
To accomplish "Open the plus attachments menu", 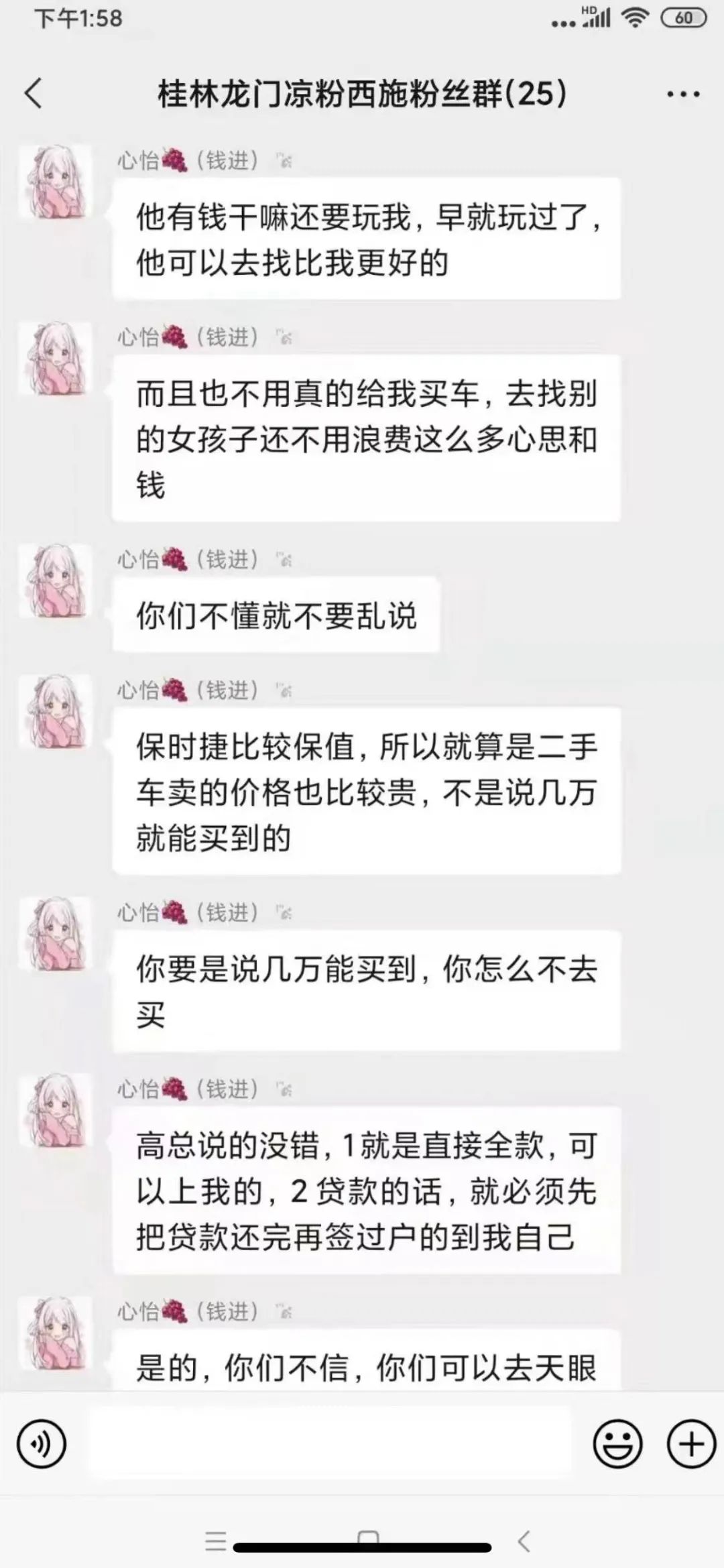I will (691, 1443).
